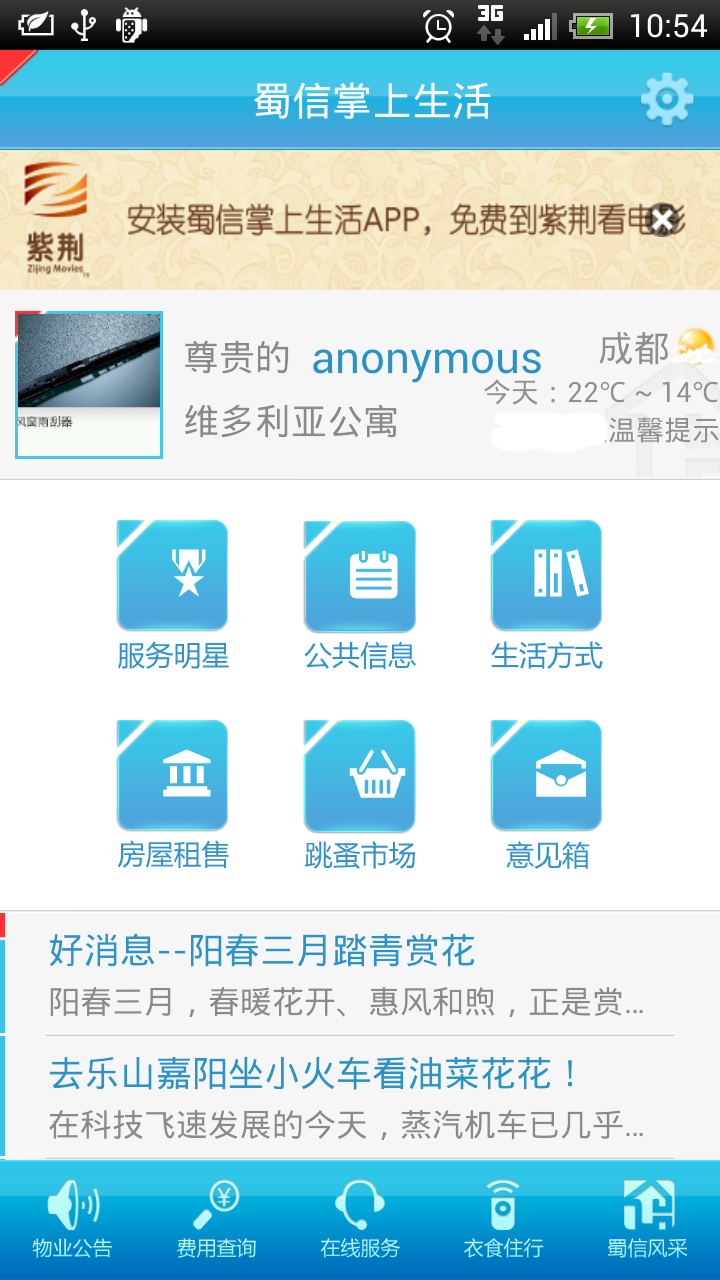Image resolution: width=720 pixels, height=1280 pixels.
Task: Tap the profile picture thumbnail
Action: coord(89,385)
